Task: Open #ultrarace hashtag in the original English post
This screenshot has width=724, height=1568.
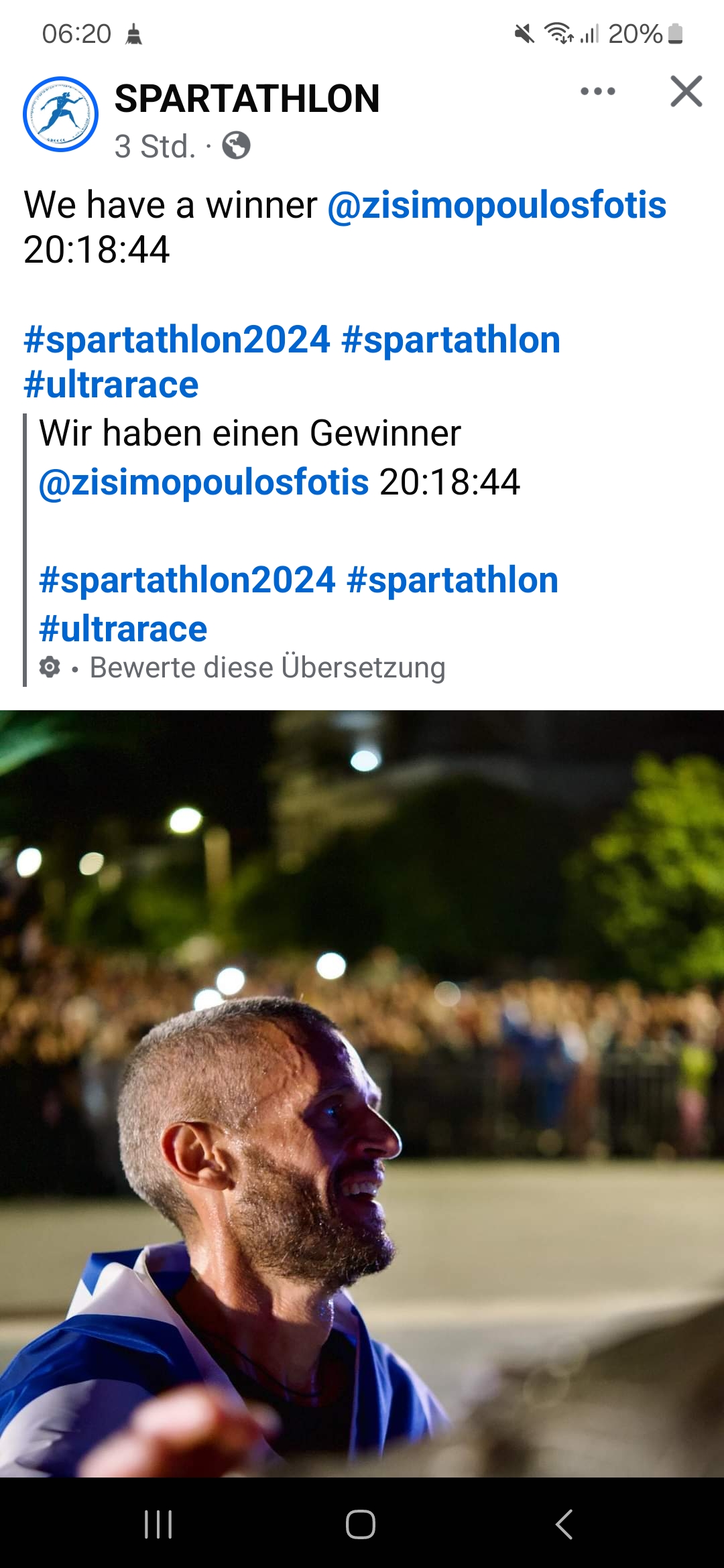Action: point(111,385)
